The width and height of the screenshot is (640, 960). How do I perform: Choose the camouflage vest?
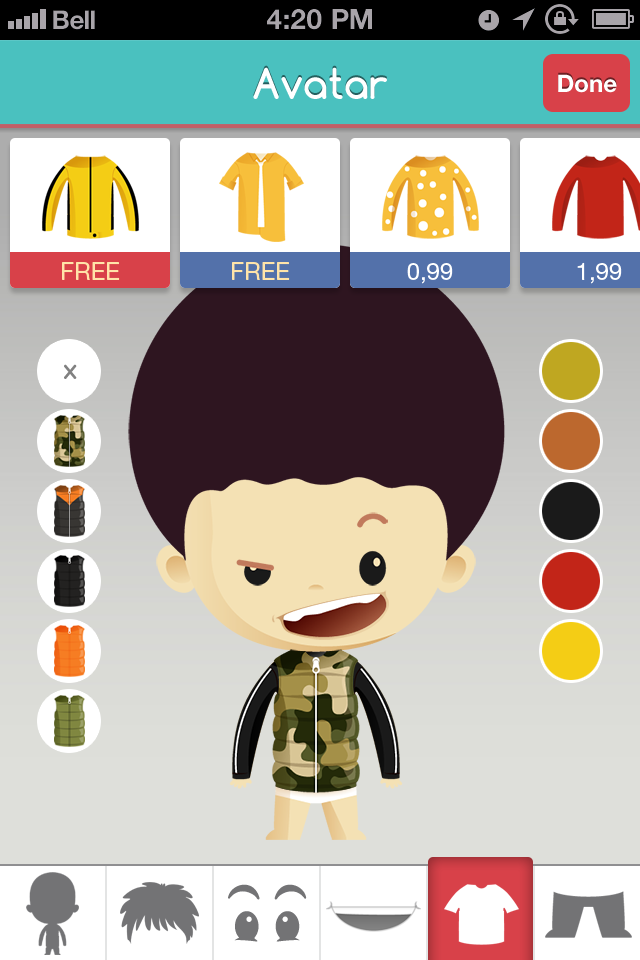69,441
